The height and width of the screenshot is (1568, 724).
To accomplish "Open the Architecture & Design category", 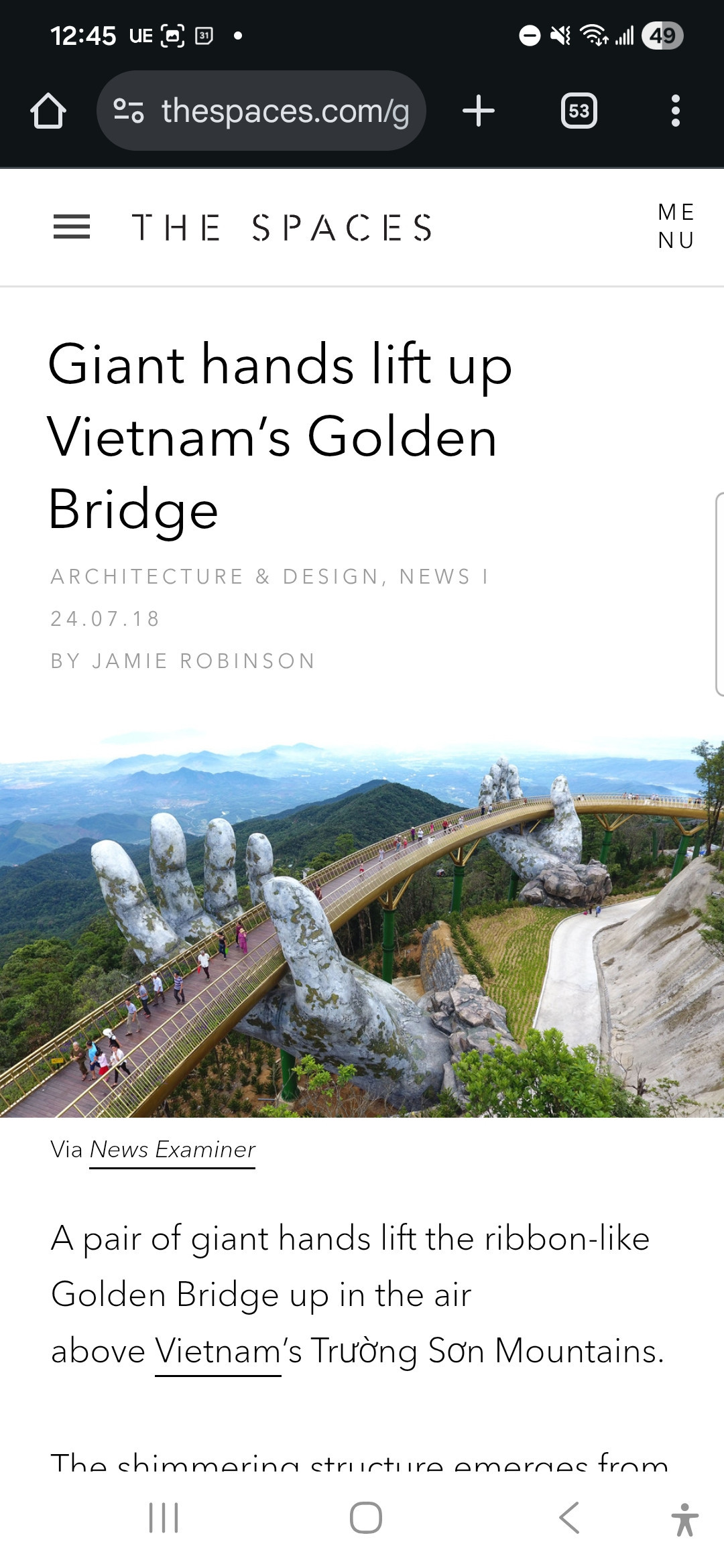I will pos(215,576).
